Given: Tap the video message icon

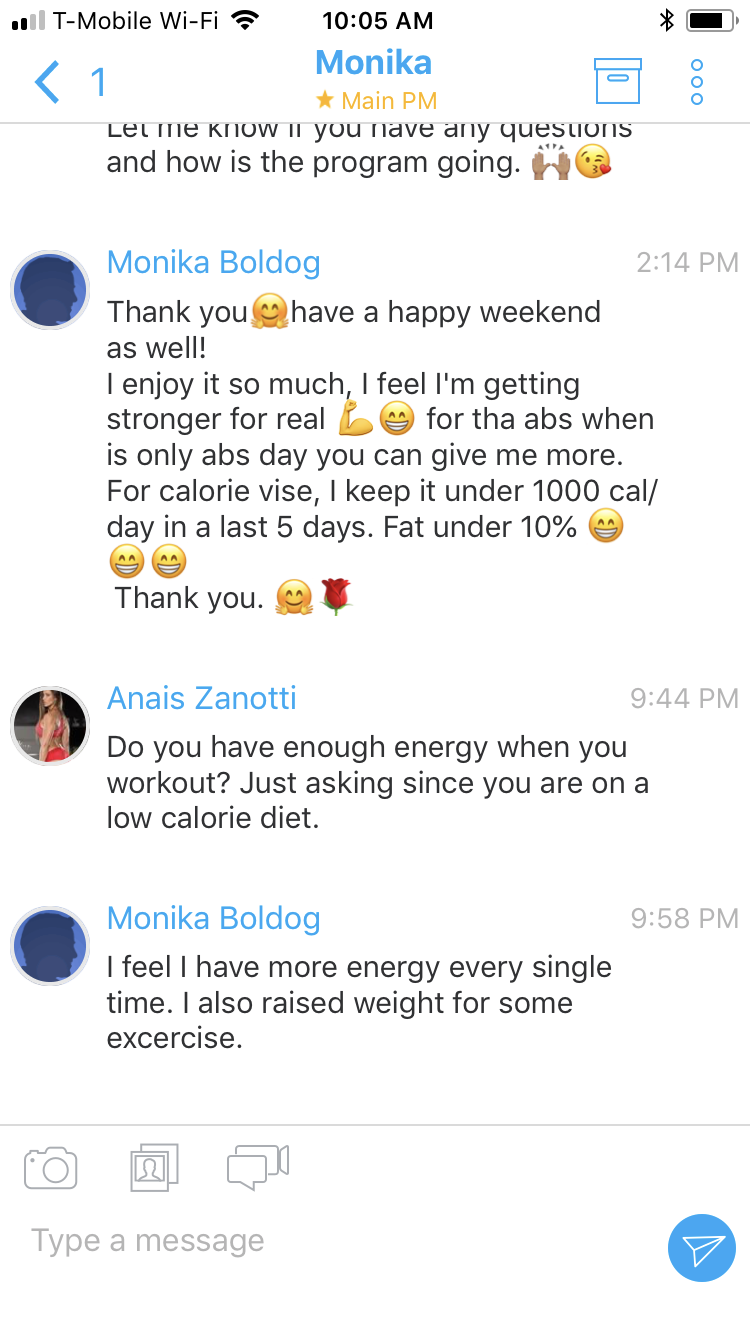Looking at the screenshot, I should [258, 1167].
